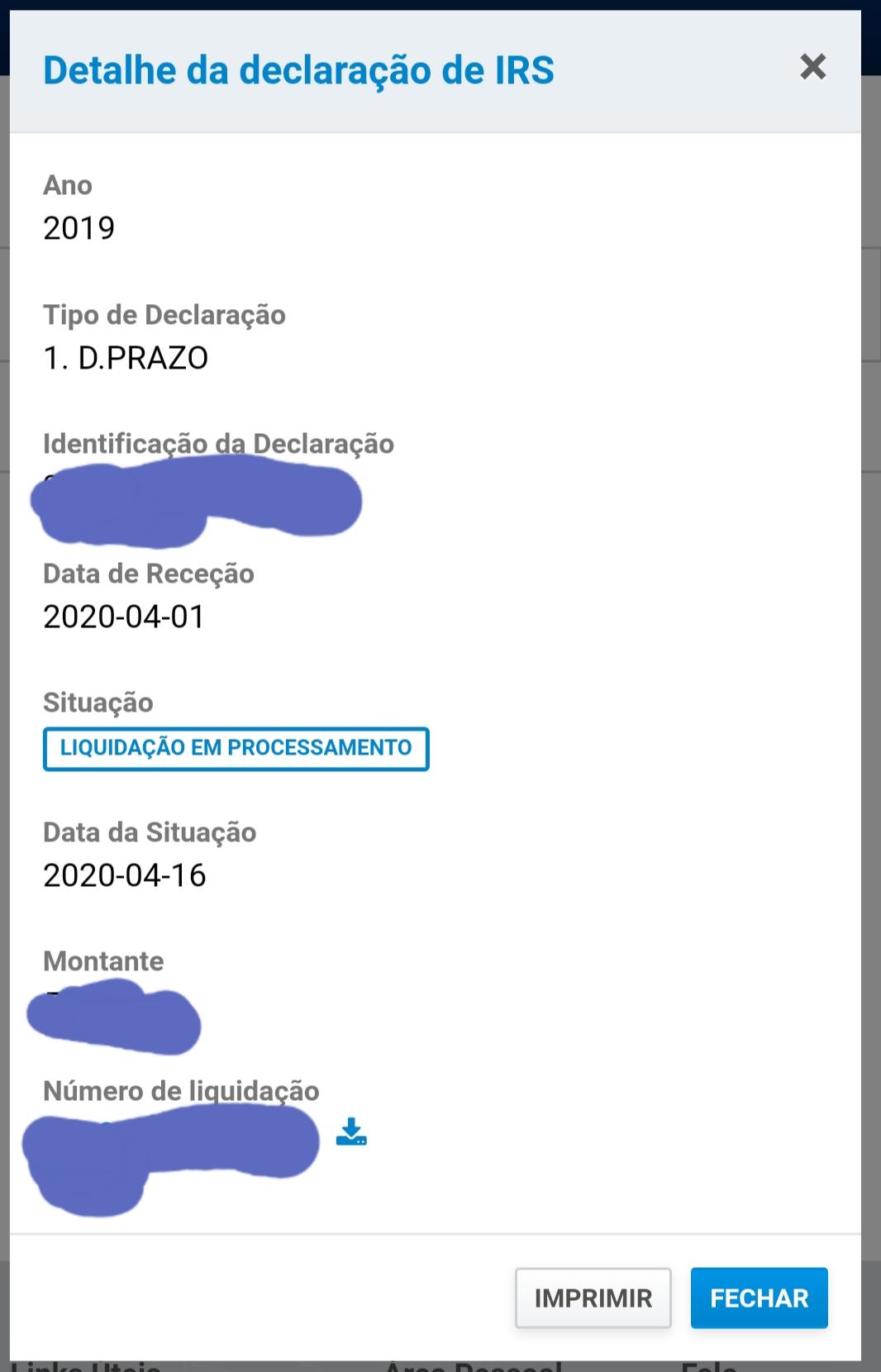Download the liquidação document
The image size is (881, 1372).
coord(351,1131)
